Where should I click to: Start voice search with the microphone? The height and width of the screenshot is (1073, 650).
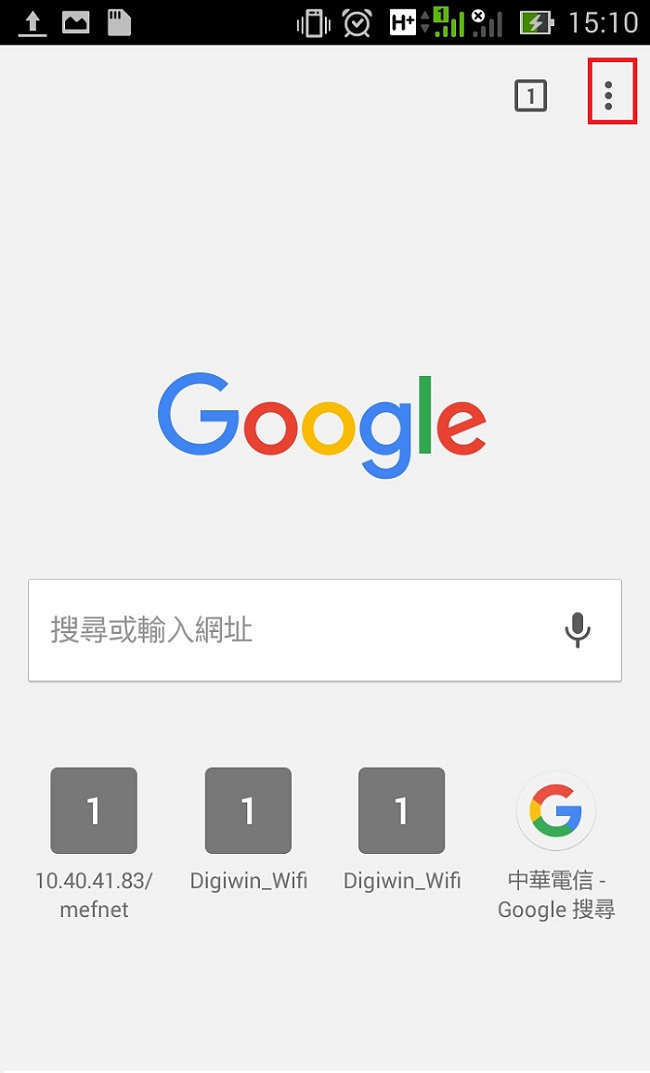click(x=577, y=630)
